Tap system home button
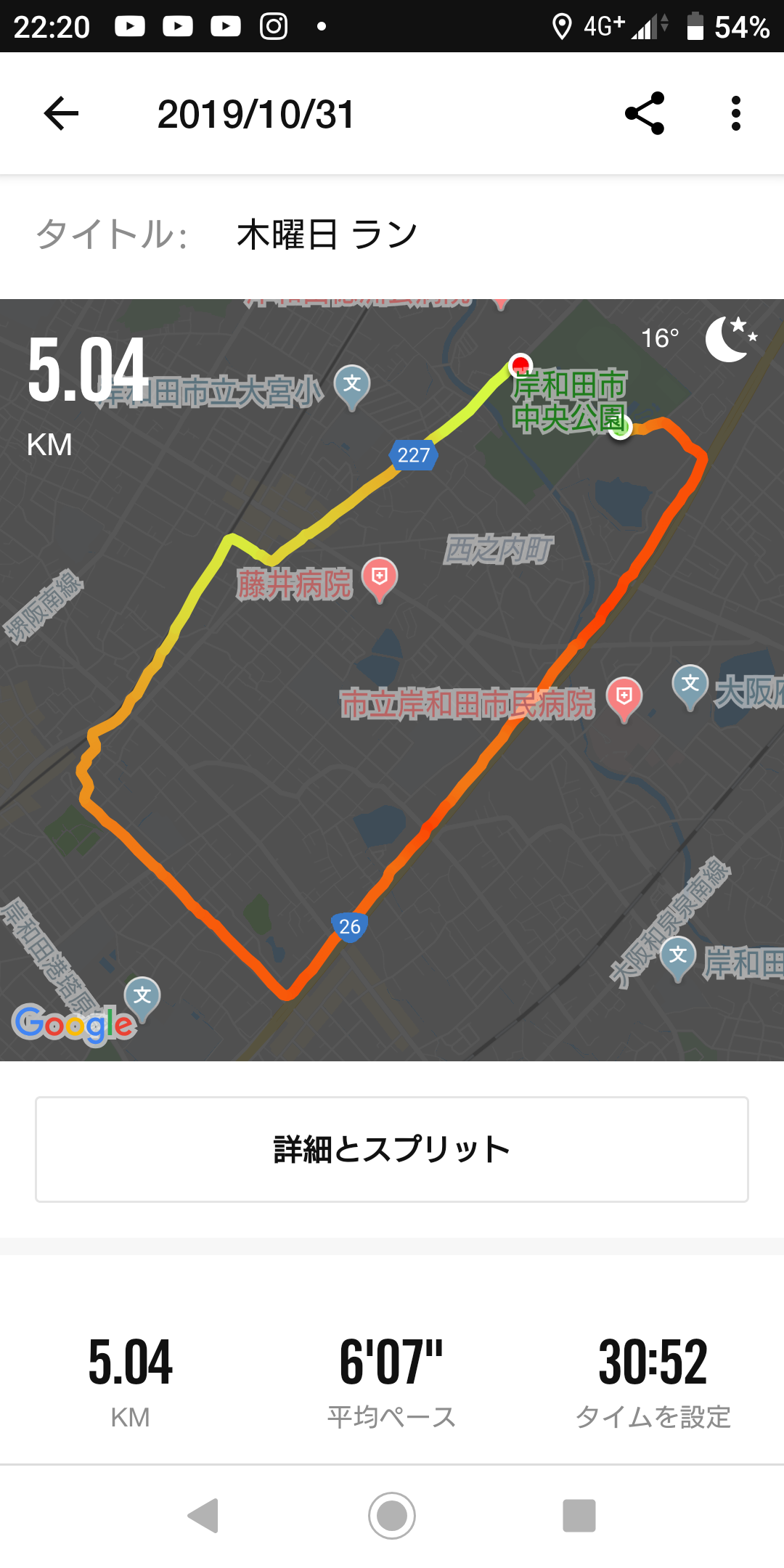 pyautogui.click(x=392, y=1516)
